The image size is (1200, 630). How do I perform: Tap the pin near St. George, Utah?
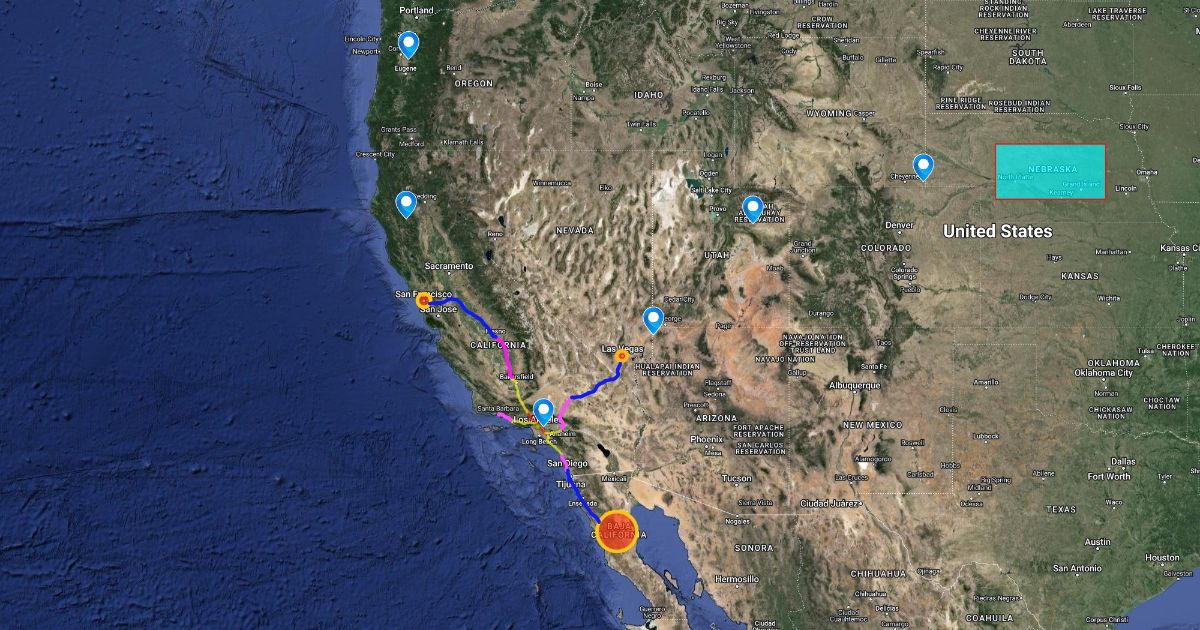(x=654, y=319)
